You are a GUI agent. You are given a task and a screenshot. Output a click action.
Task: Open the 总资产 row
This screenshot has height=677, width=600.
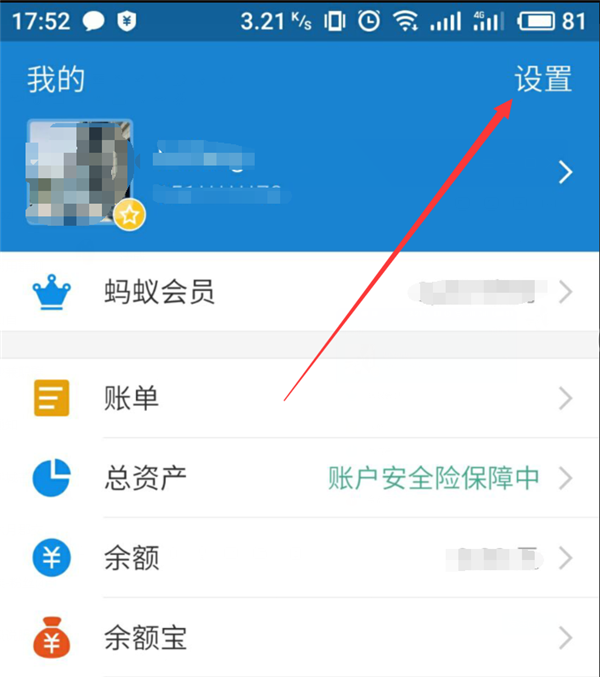300,478
